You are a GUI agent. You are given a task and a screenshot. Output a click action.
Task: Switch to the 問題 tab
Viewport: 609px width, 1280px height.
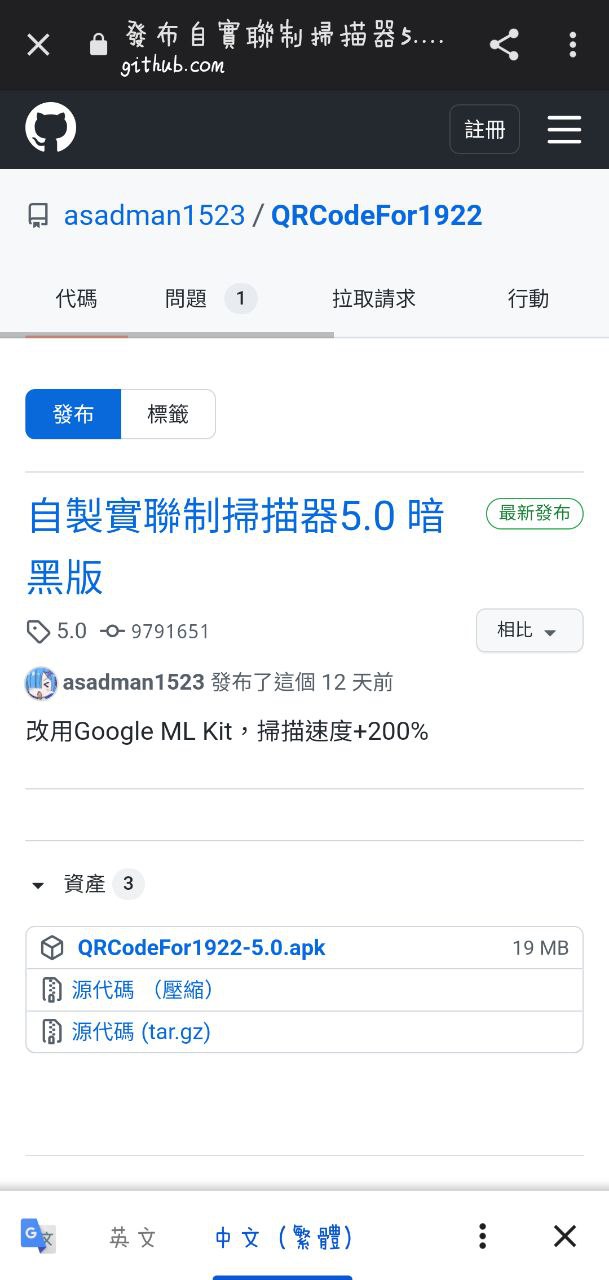[x=186, y=299]
